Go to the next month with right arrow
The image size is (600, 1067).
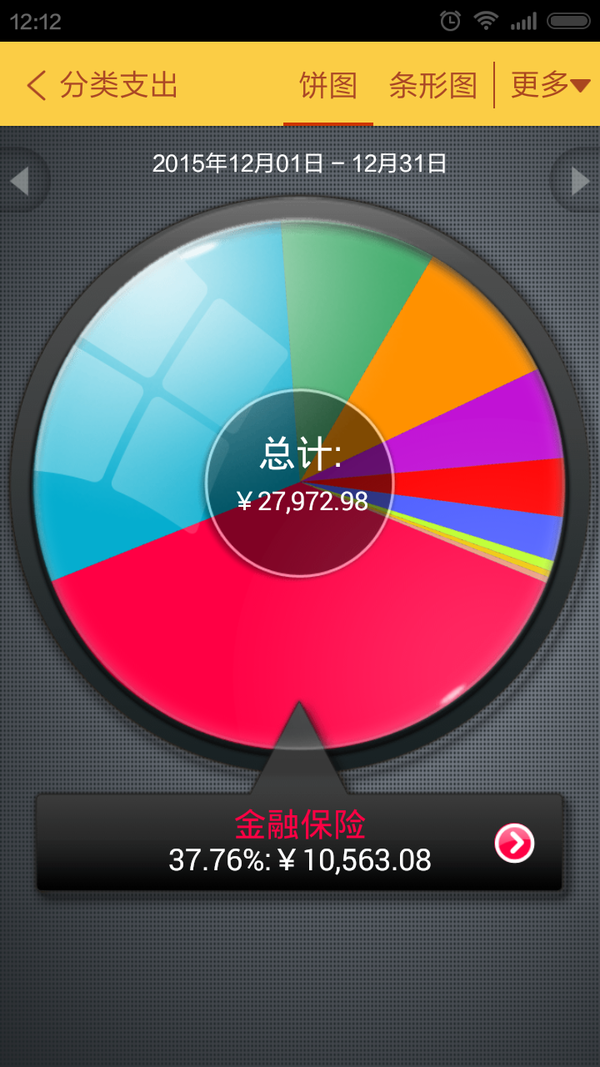pyautogui.click(x=580, y=181)
